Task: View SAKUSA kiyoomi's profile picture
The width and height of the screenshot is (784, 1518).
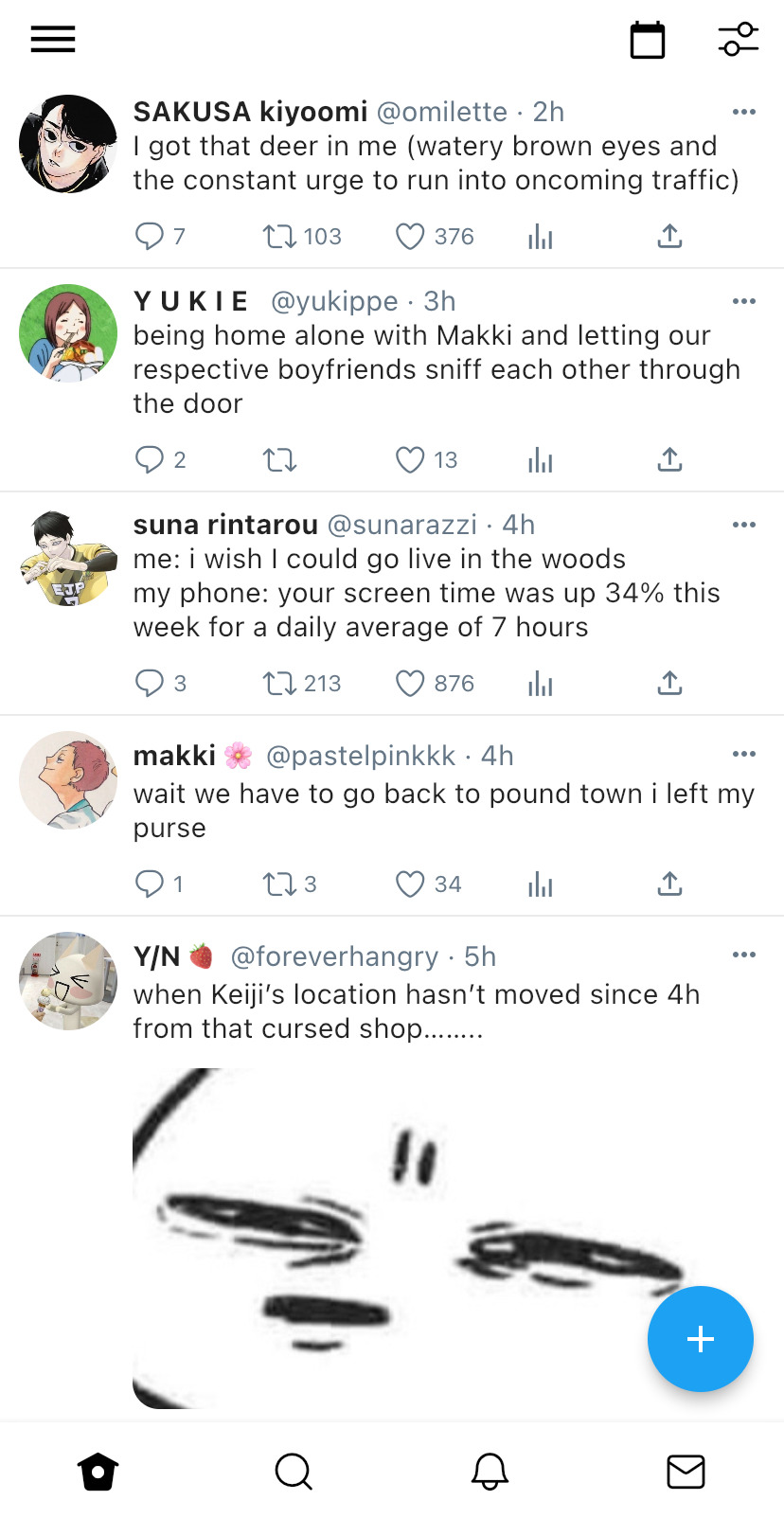Action: pyautogui.click(x=68, y=144)
